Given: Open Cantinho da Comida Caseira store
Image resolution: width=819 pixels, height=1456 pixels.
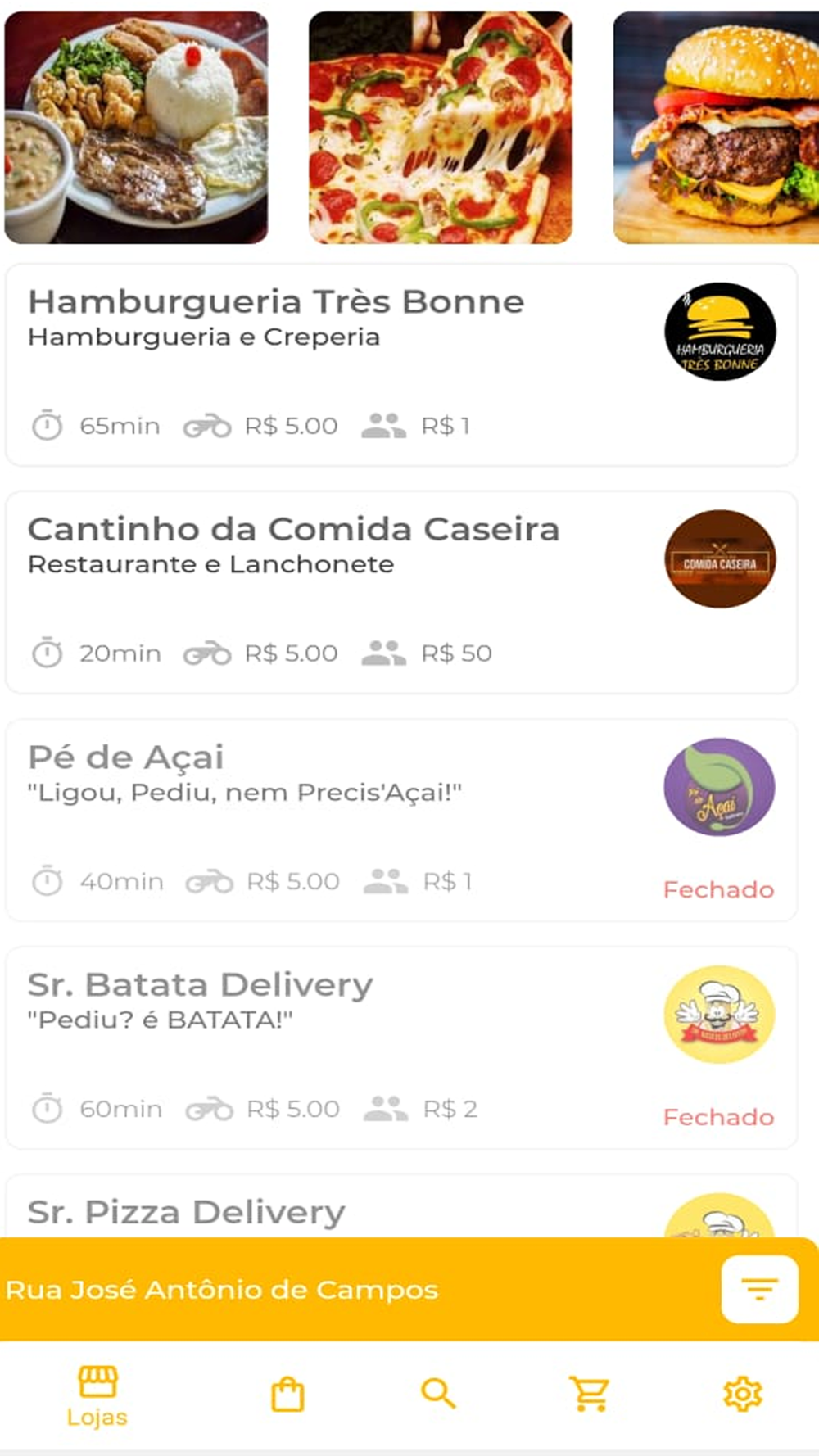Looking at the screenshot, I should [x=401, y=593].
